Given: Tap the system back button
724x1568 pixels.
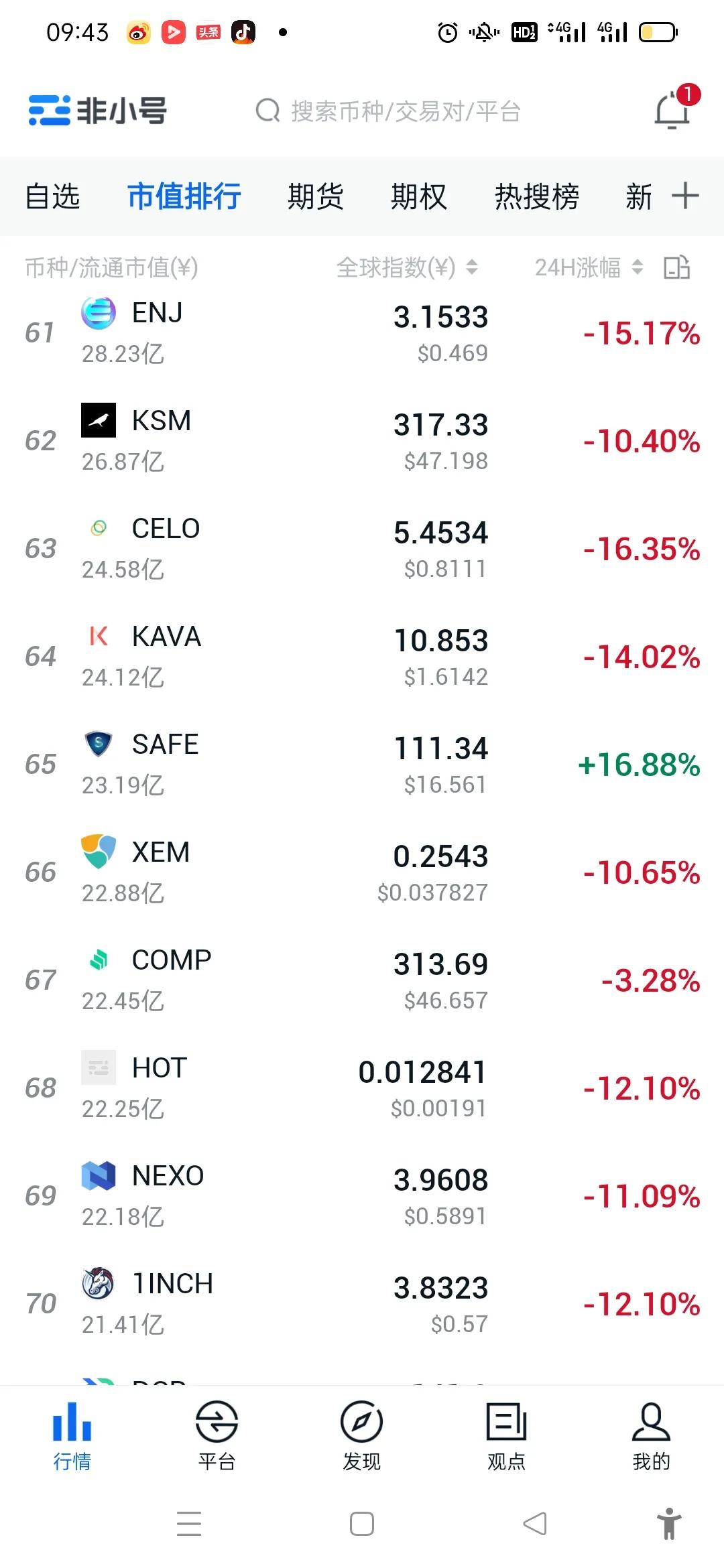Looking at the screenshot, I should click(535, 1524).
